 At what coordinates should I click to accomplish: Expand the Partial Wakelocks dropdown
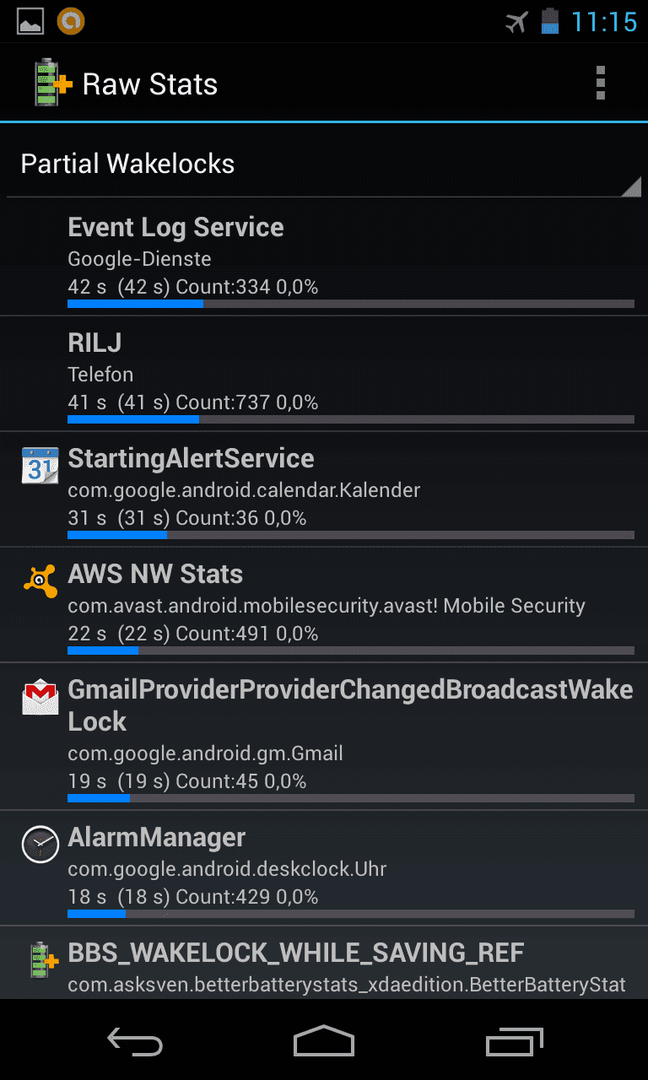pyautogui.click(x=324, y=164)
